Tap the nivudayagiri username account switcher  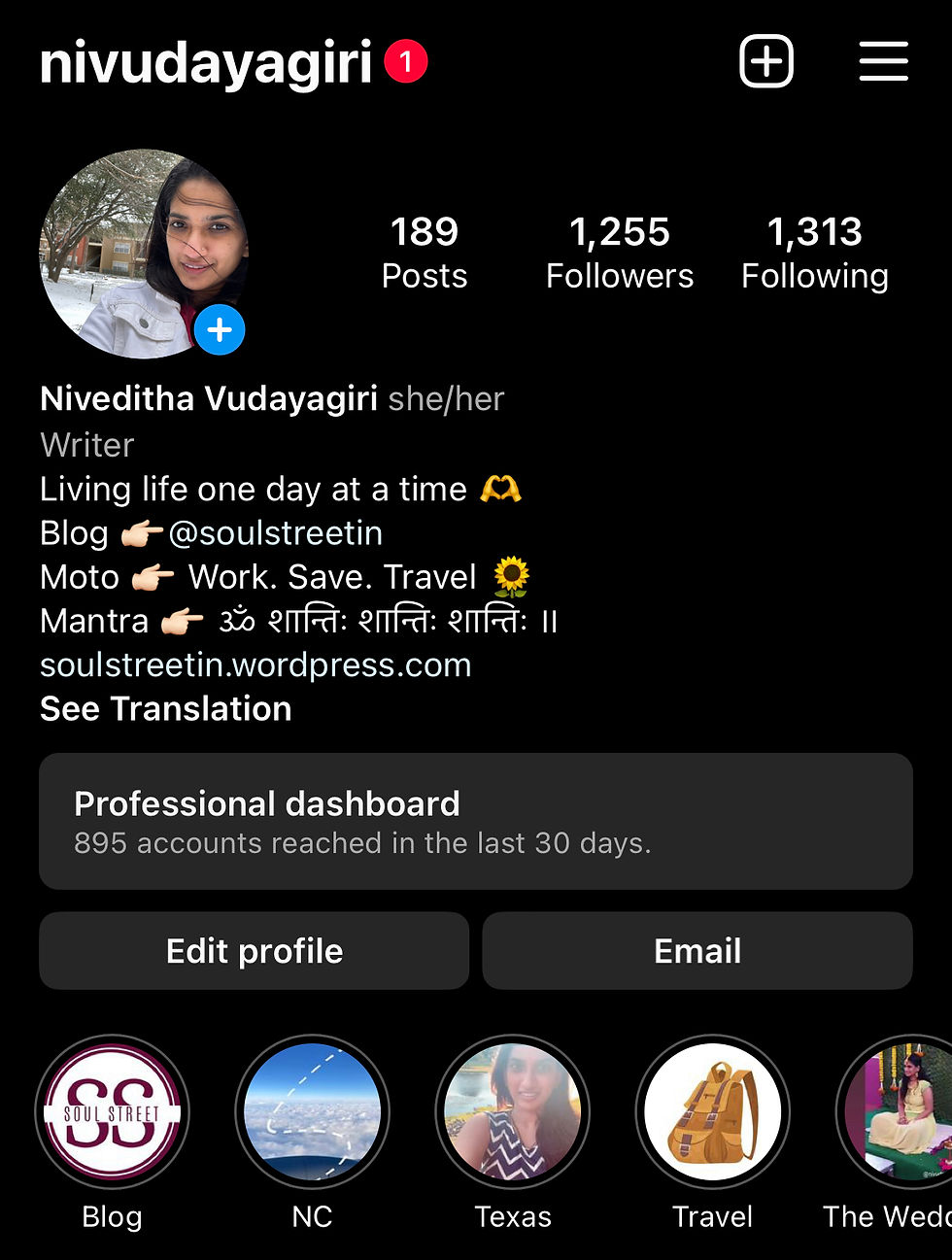pyautogui.click(x=206, y=63)
